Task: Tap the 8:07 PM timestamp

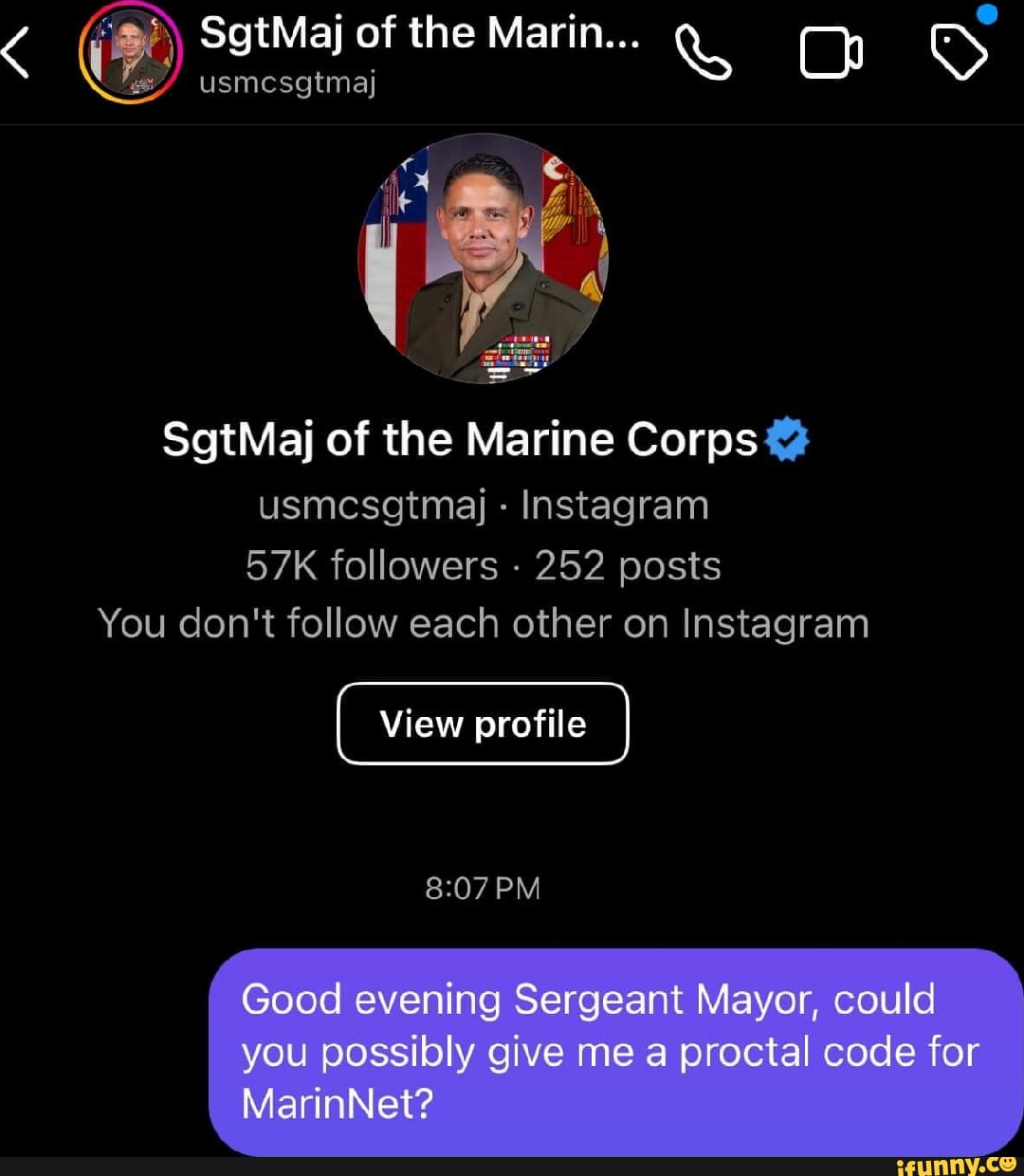Action: pos(482,888)
